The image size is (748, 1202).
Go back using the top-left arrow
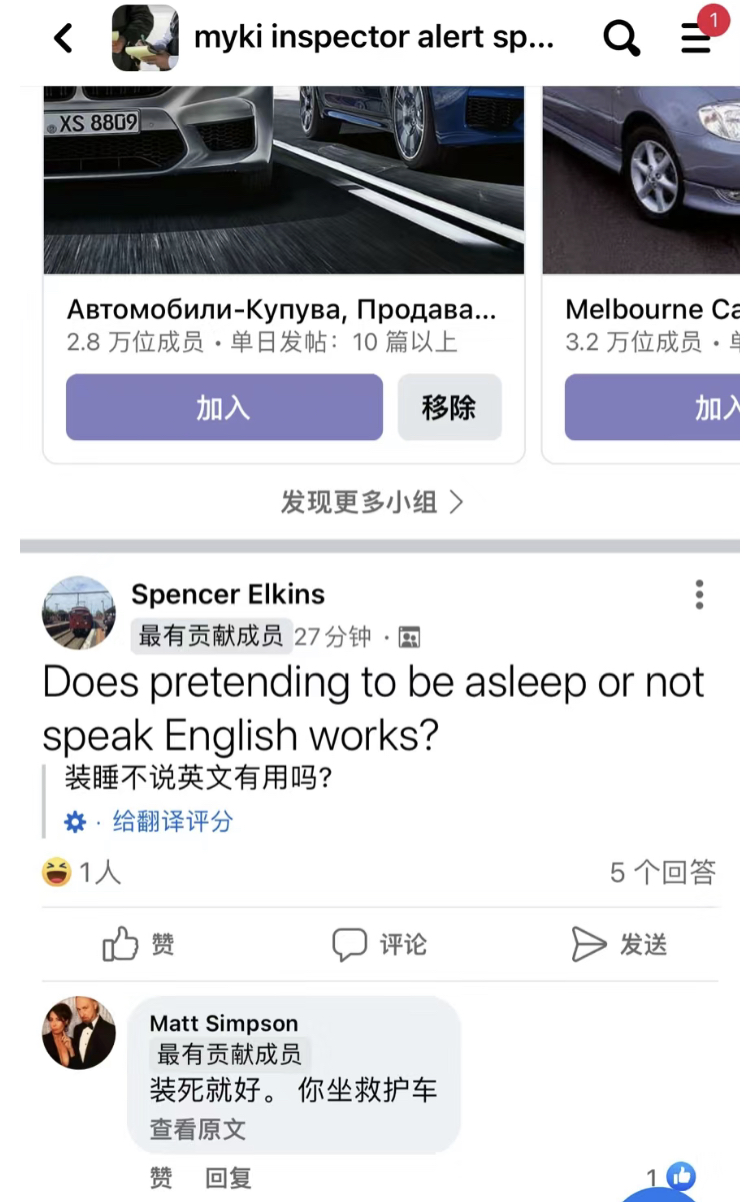[63, 38]
